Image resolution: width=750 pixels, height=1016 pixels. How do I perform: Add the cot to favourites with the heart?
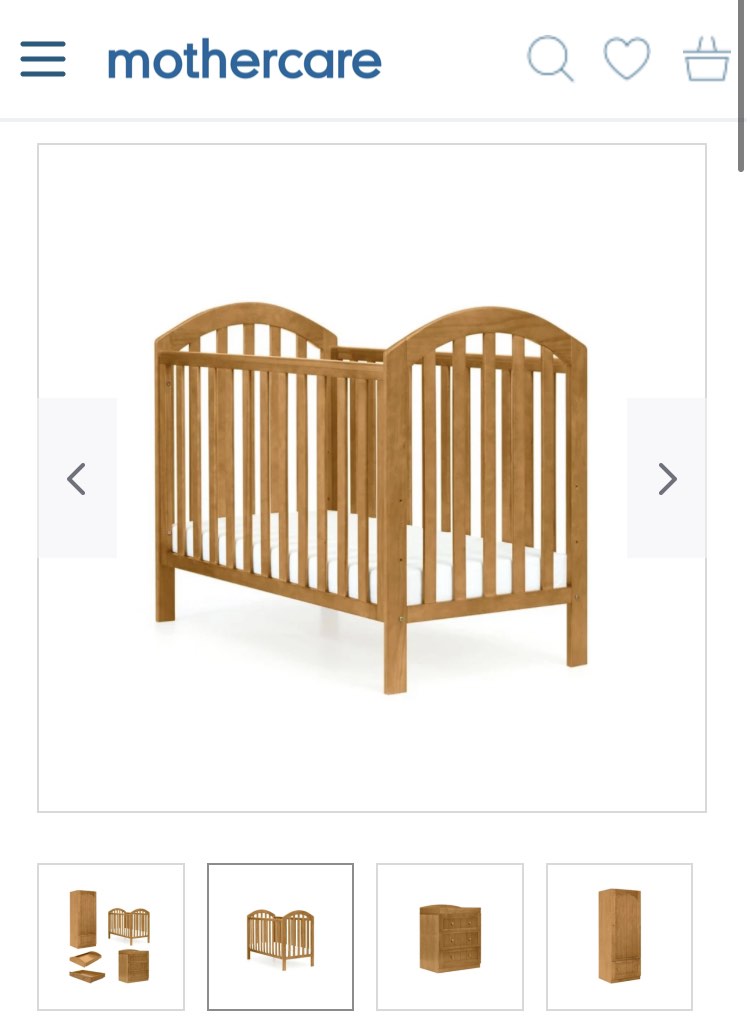point(626,59)
